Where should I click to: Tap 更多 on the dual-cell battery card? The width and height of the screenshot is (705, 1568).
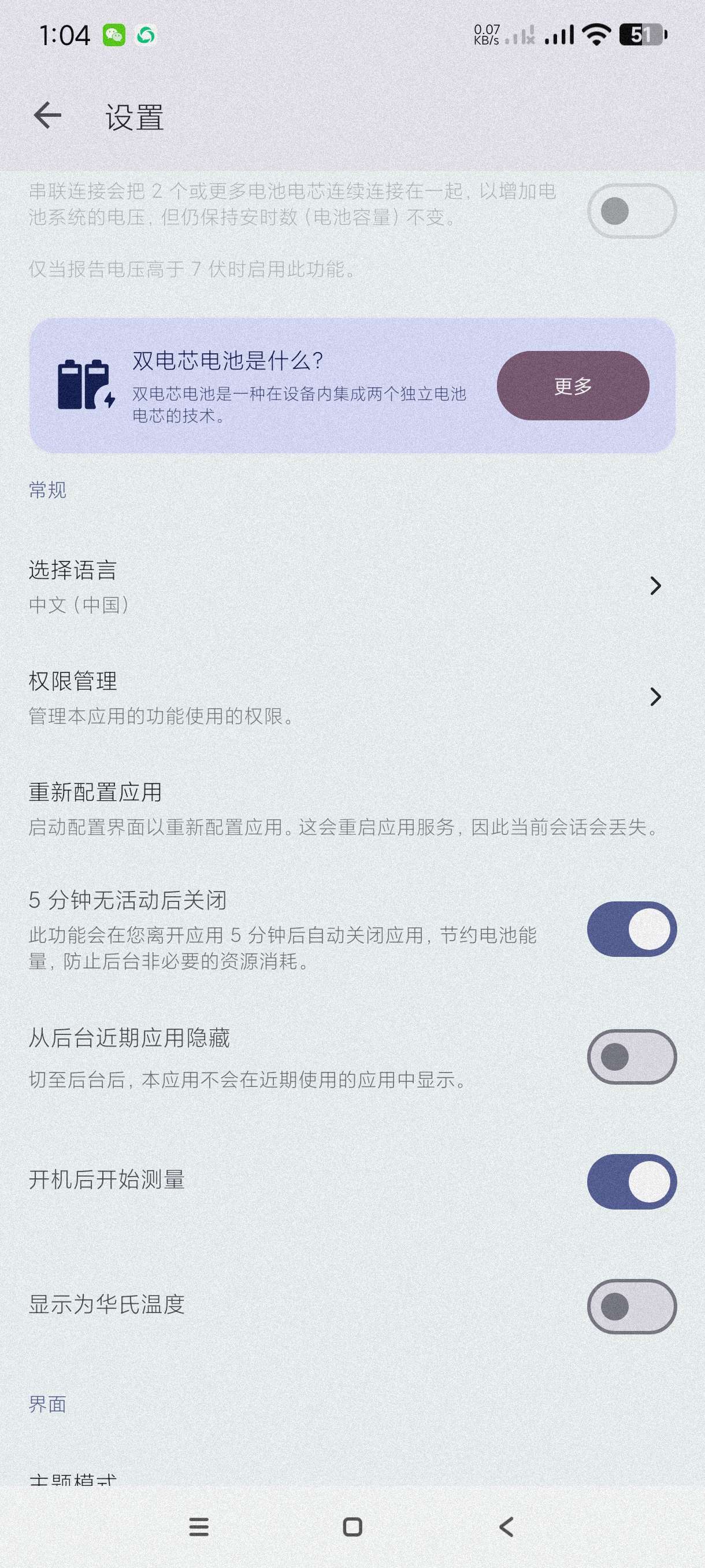coord(573,386)
